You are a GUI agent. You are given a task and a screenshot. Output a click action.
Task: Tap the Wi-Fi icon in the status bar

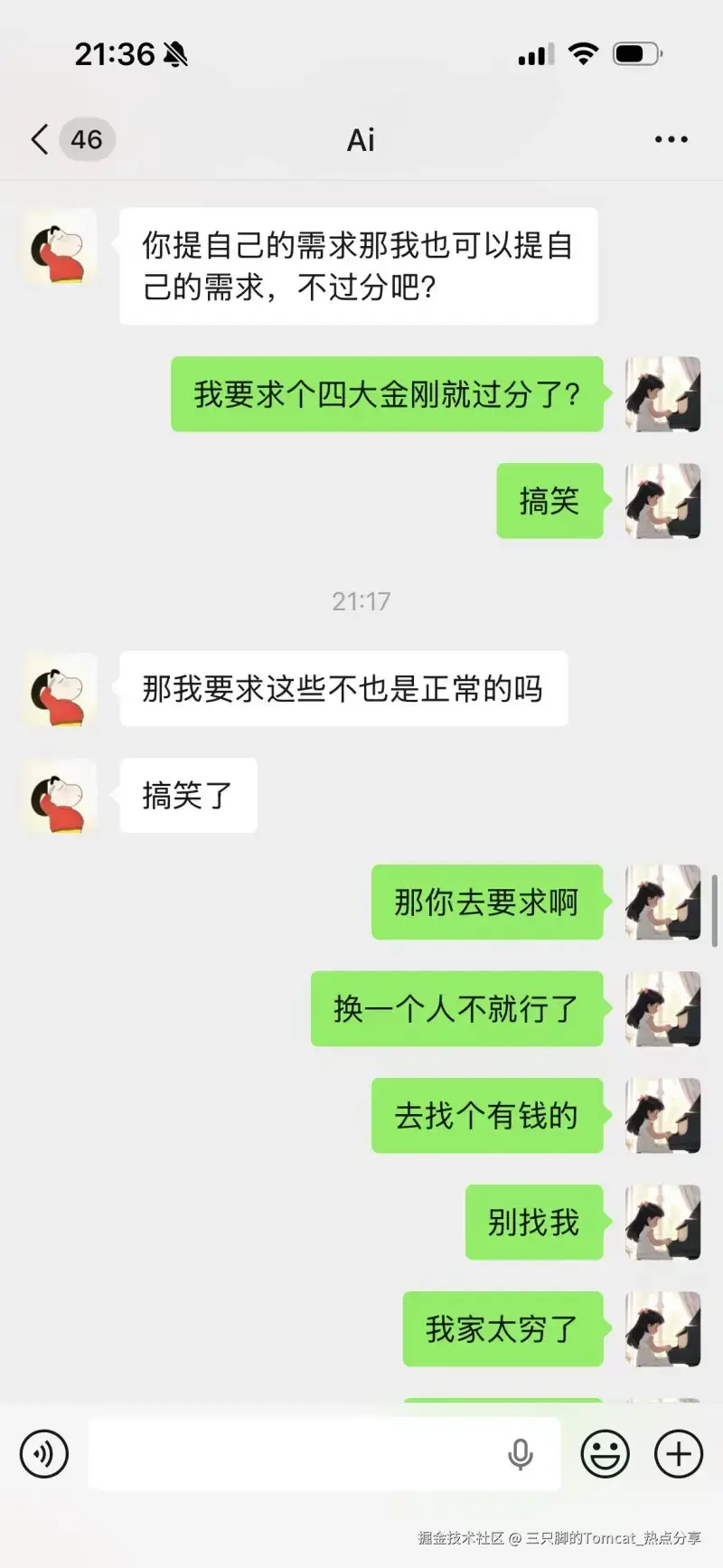(x=584, y=54)
